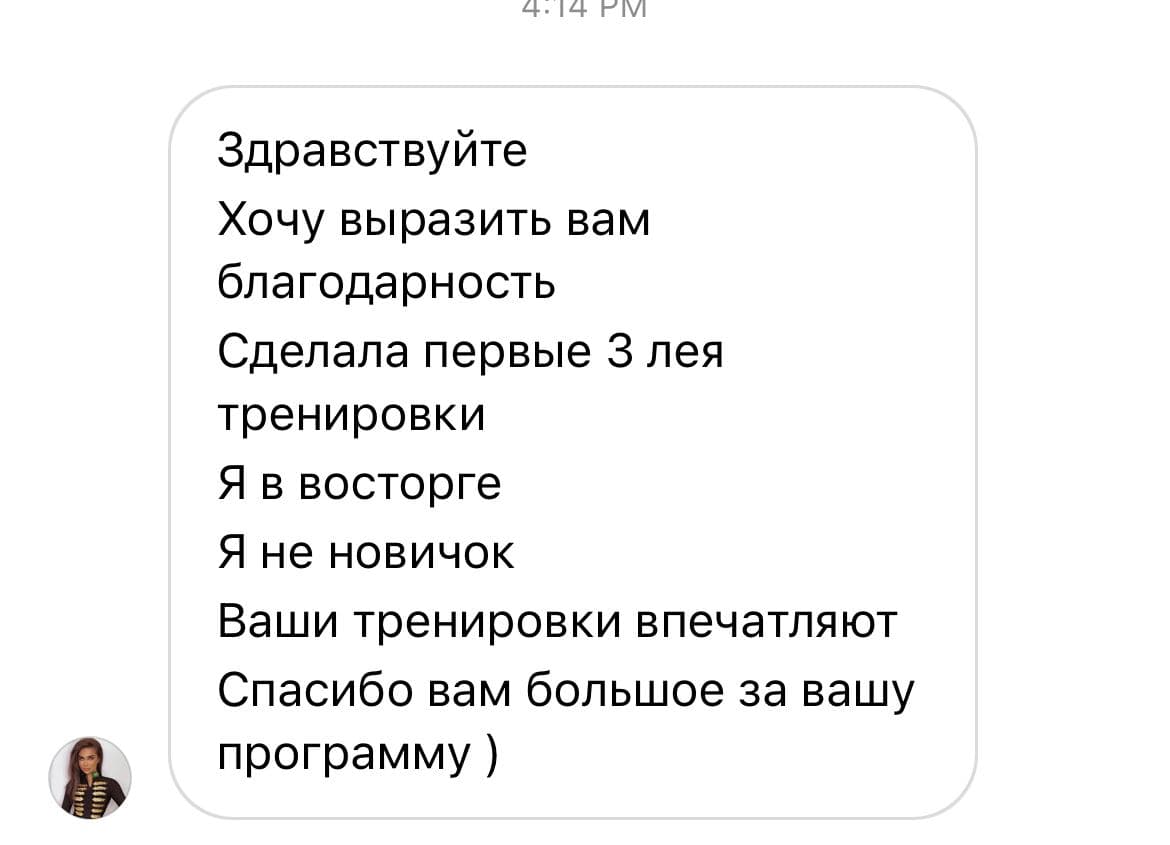1170x845 pixels.
Task: Open the sender's profile picture beside the message
Action: pyautogui.click(x=90, y=778)
